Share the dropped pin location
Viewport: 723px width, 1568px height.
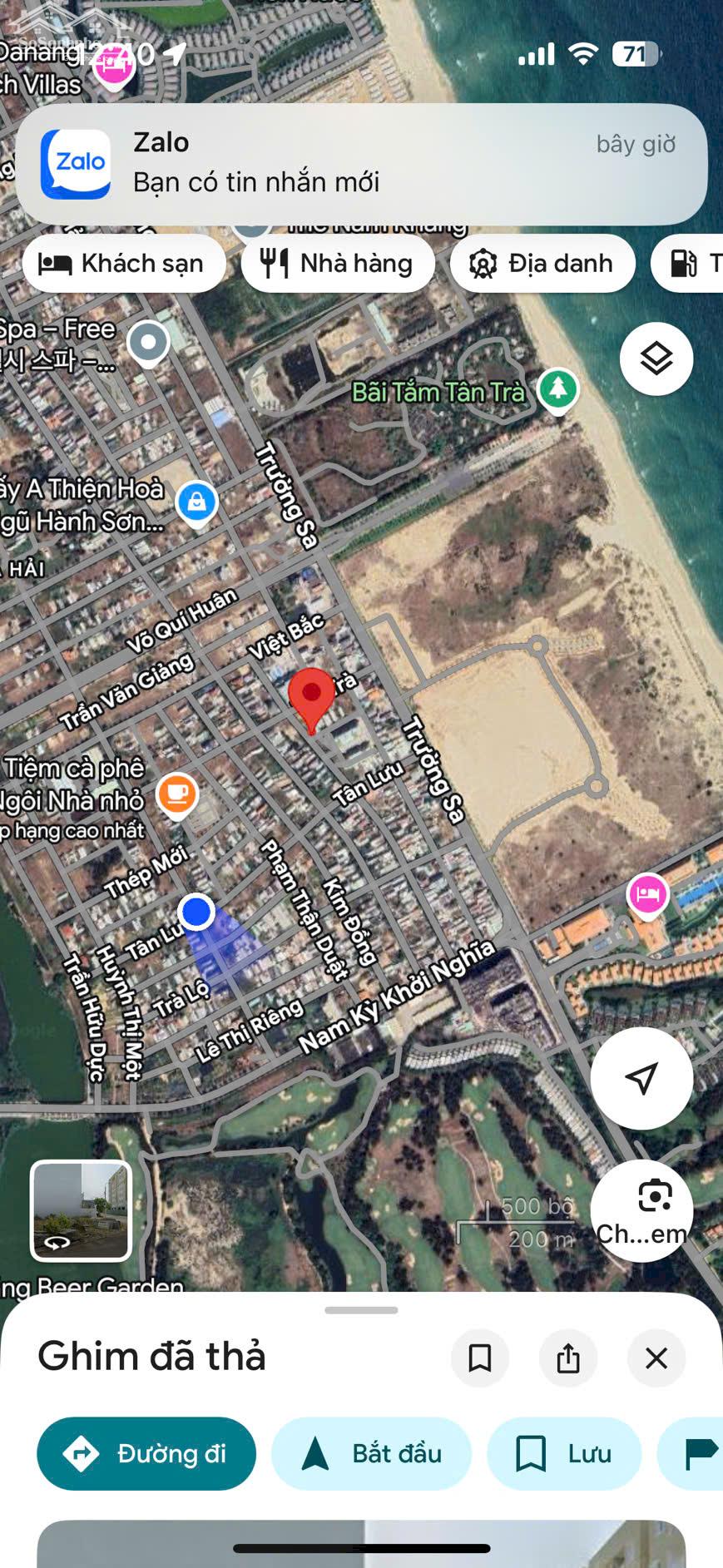click(x=568, y=1358)
